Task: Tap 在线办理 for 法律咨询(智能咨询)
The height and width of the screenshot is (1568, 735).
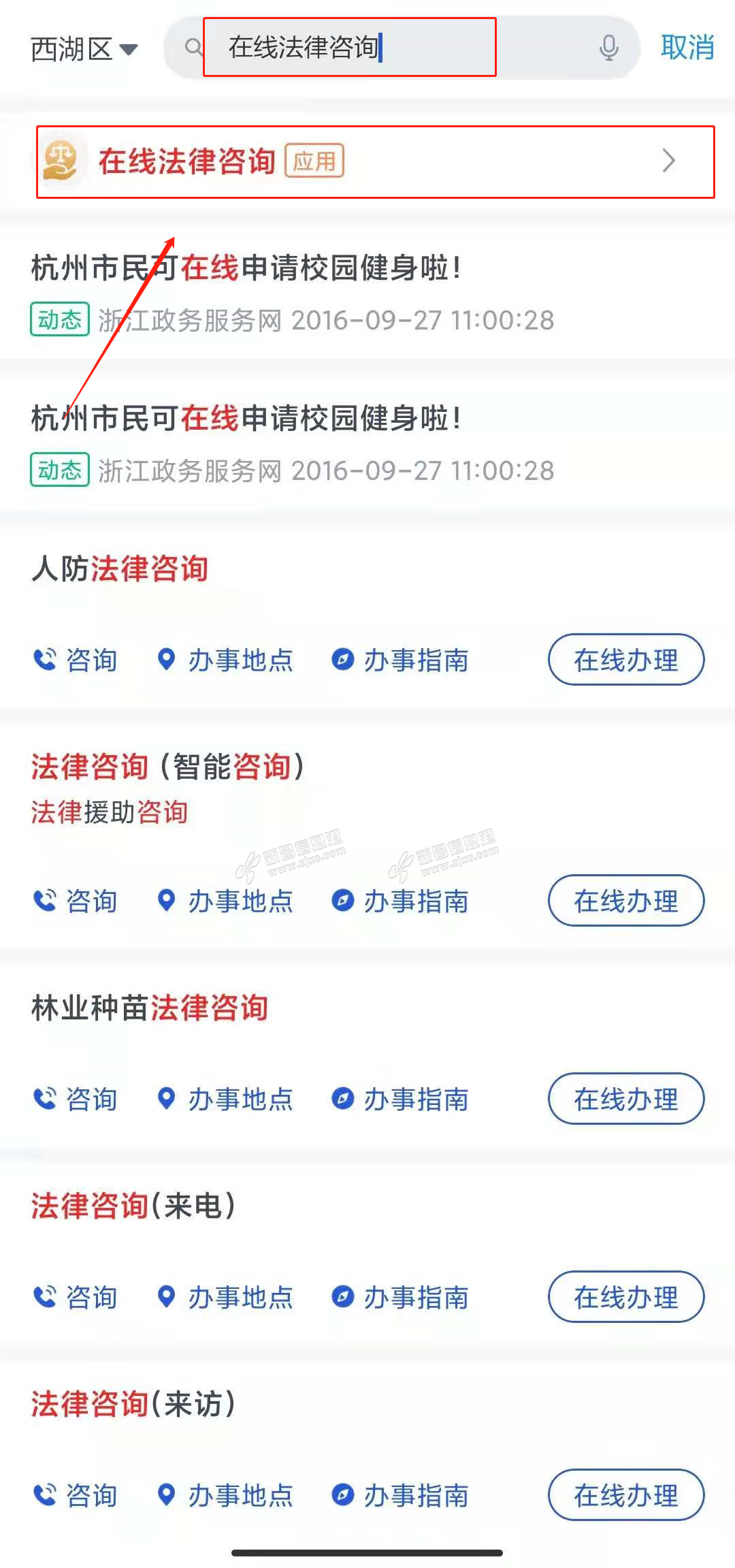Action: tap(625, 901)
